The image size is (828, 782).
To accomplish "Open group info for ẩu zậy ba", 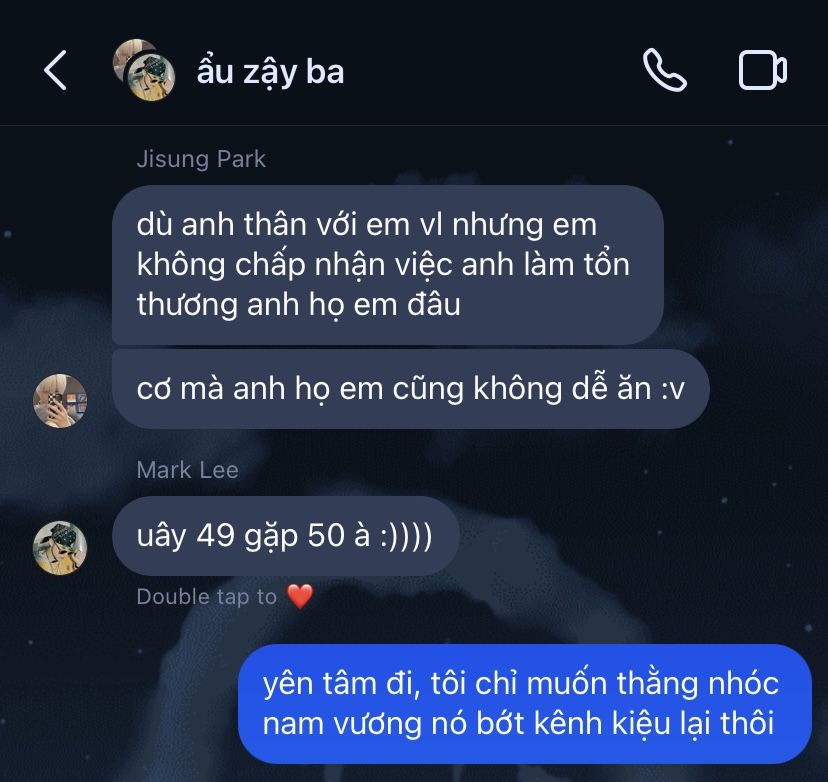I will [x=270, y=72].
